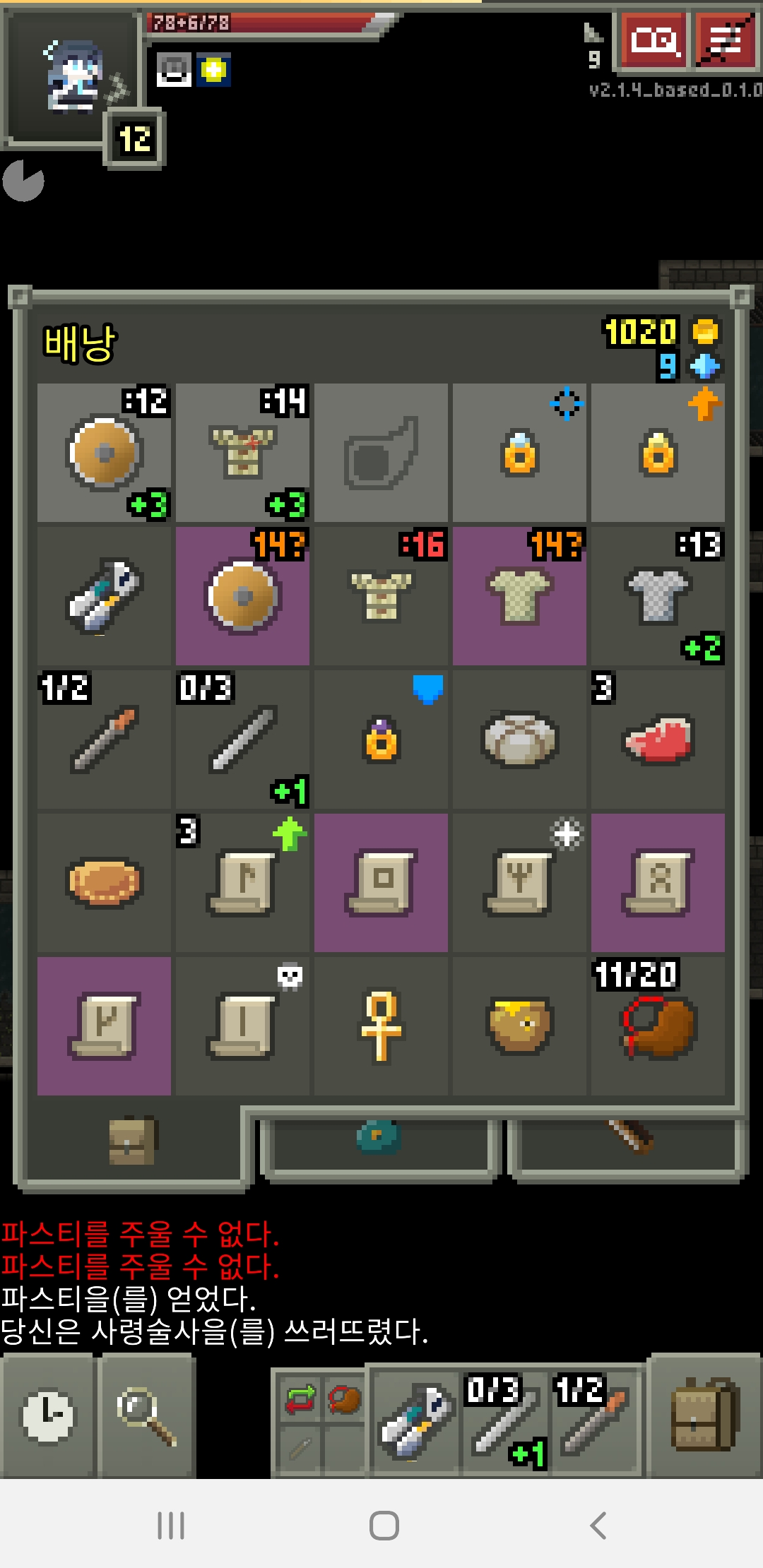Select the equipped round shield +3

pos(104,453)
